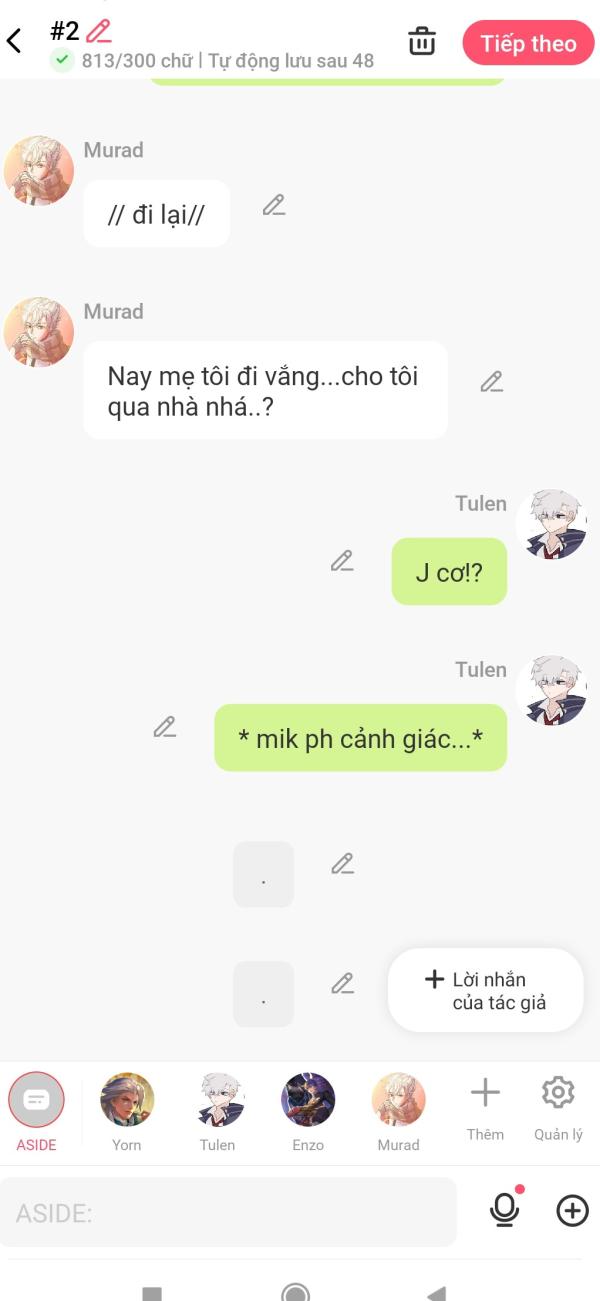Tap the Tiếp theo button

(x=528, y=43)
